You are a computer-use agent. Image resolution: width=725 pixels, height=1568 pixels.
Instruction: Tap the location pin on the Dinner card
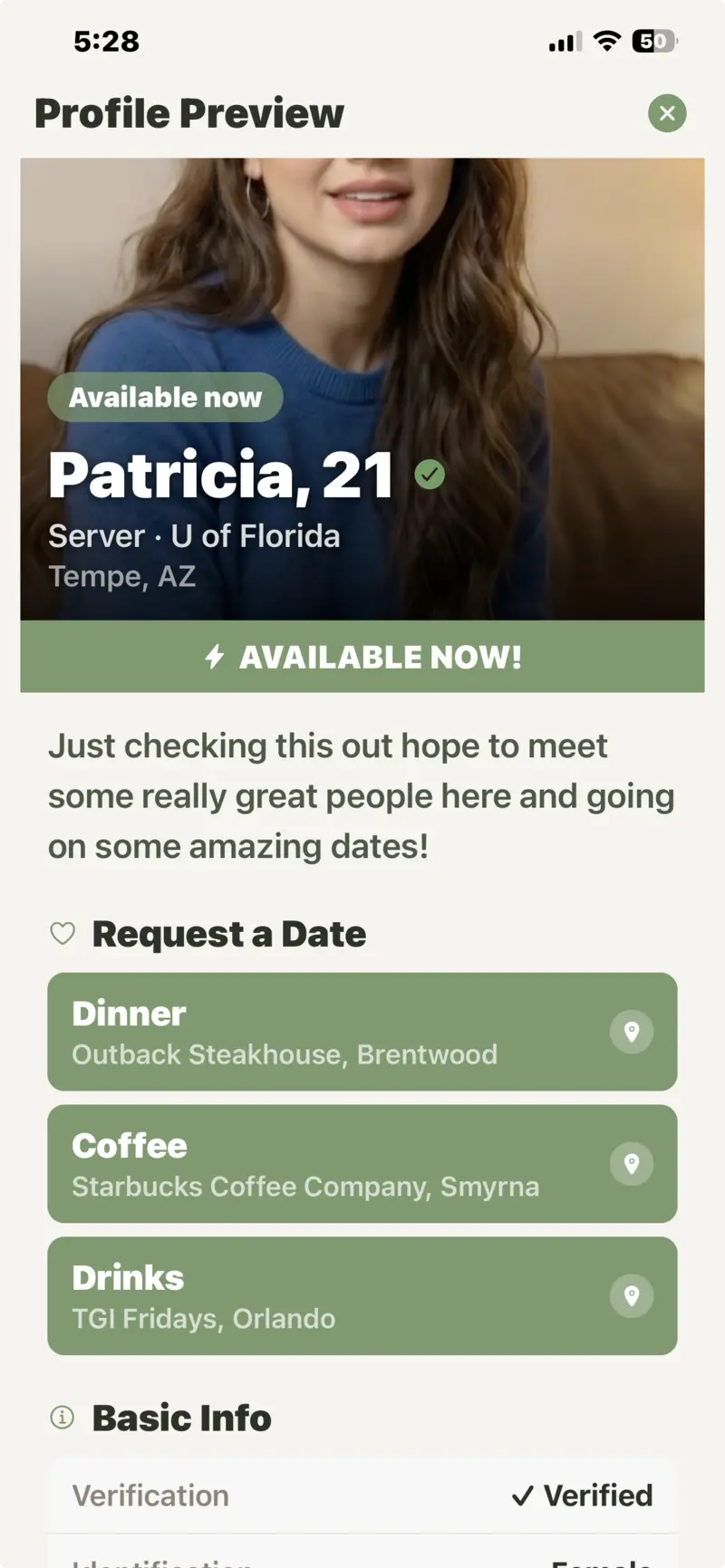[x=632, y=1032]
